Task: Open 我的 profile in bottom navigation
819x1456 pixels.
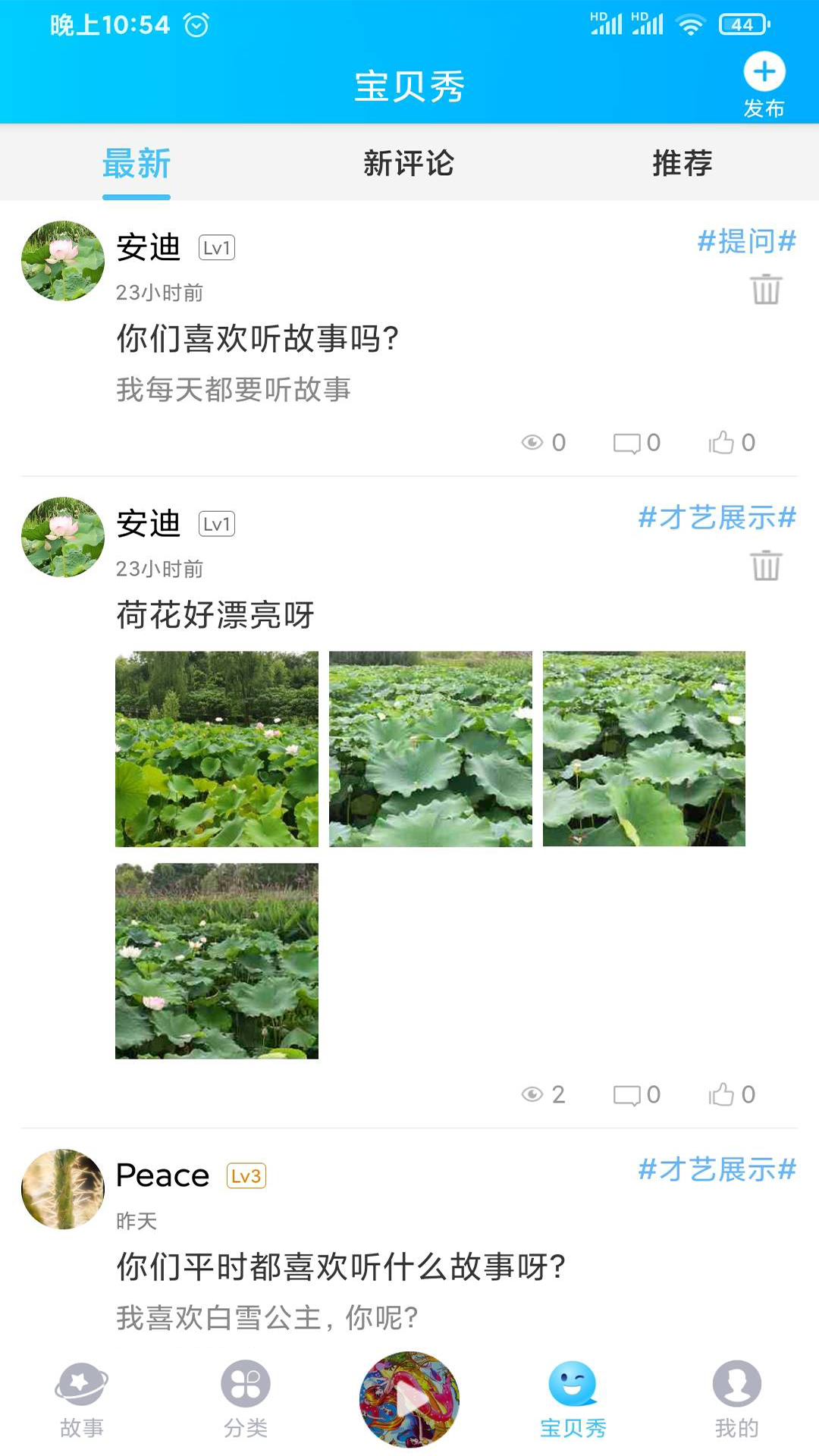Action: pyautogui.click(x=736, y=1399)
